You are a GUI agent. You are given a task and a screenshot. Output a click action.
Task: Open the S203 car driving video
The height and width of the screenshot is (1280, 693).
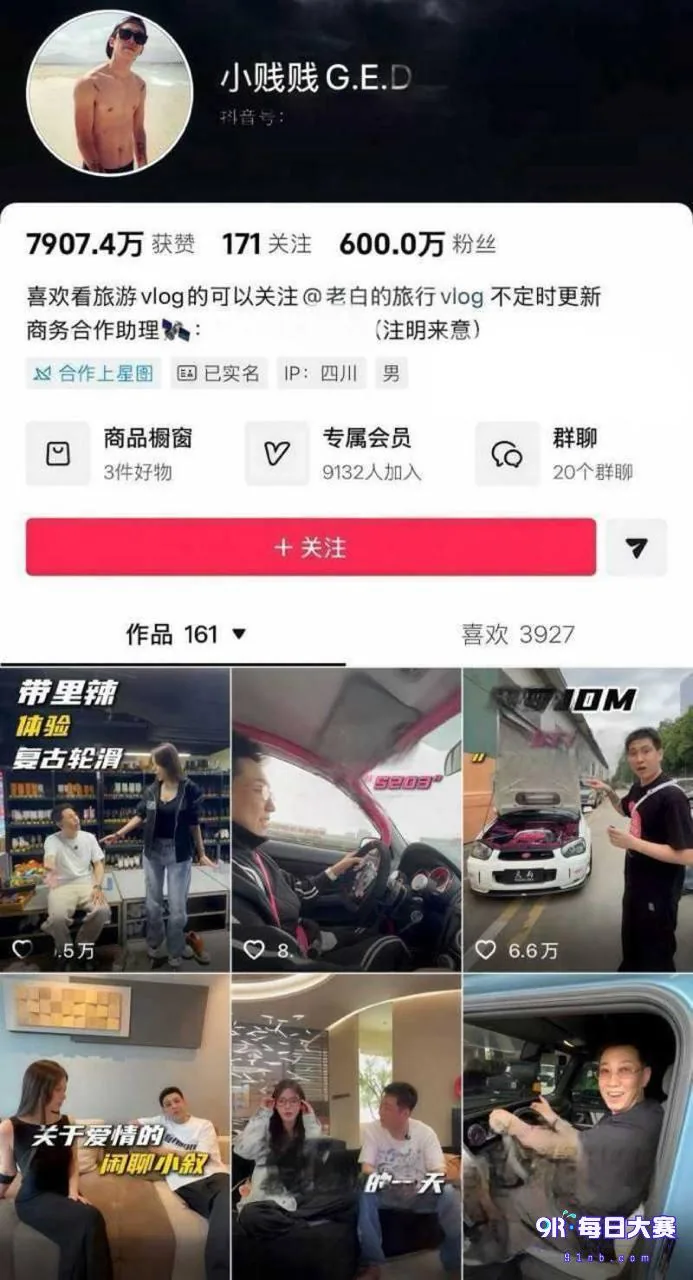[x=346, y=820]
